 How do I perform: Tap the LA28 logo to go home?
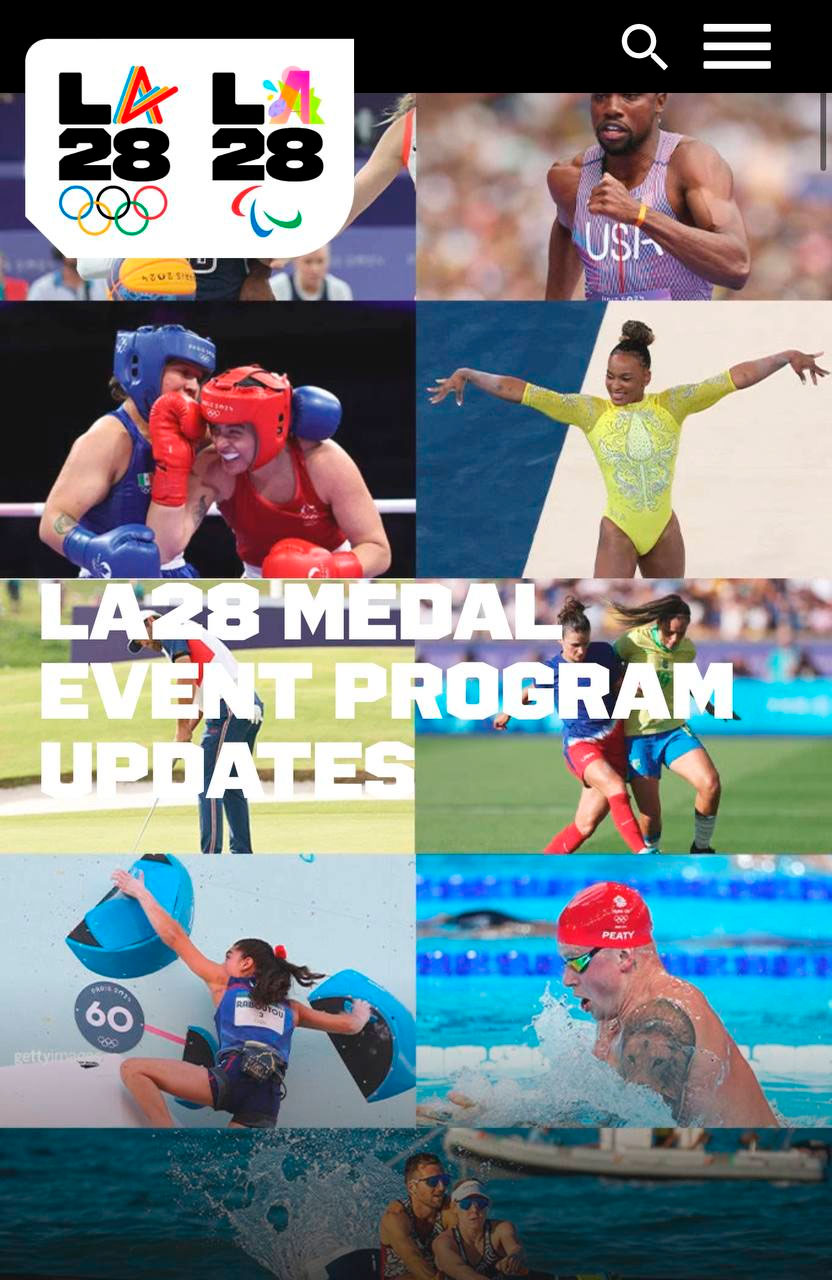pos(190,145)
